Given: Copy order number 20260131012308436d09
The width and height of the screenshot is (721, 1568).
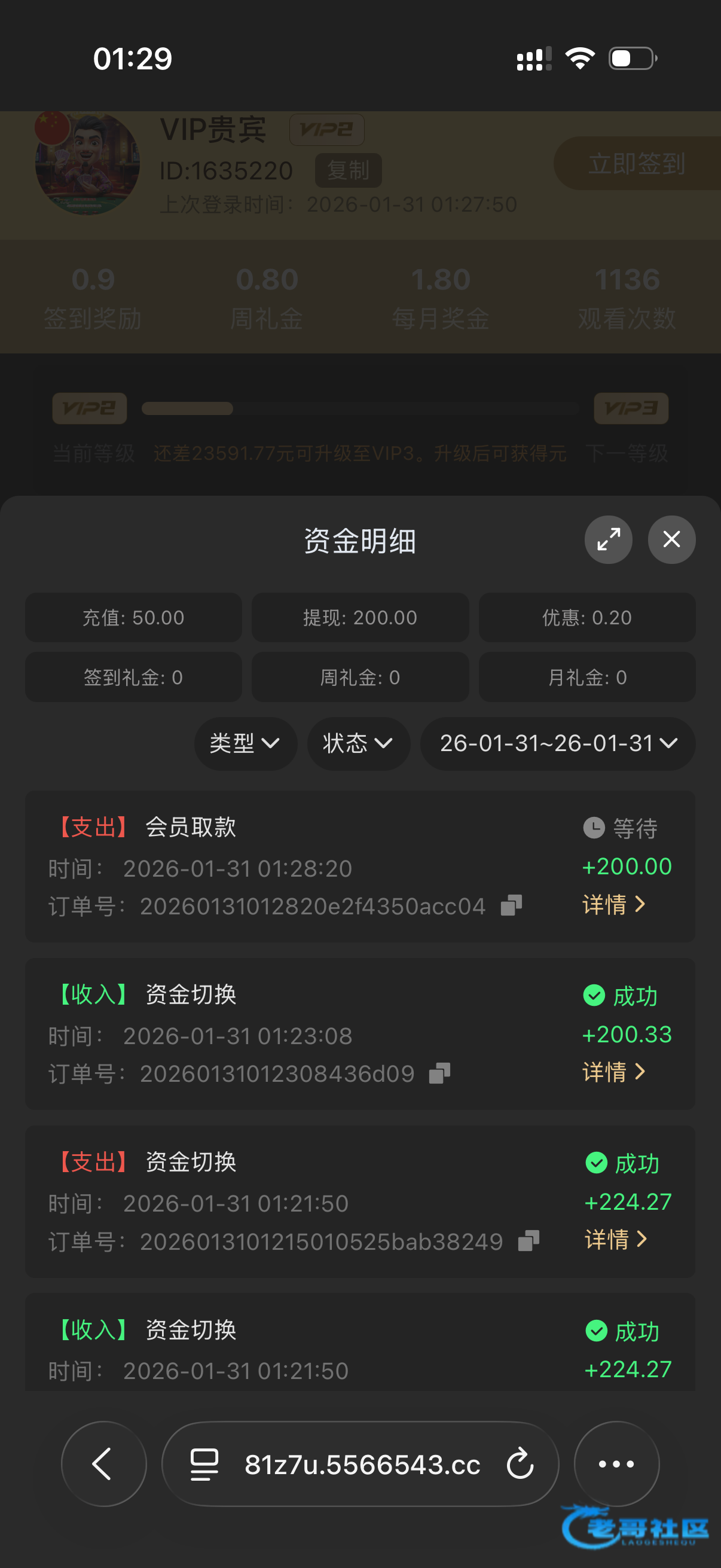Looking at the screenshot, I should (439, 1073).
